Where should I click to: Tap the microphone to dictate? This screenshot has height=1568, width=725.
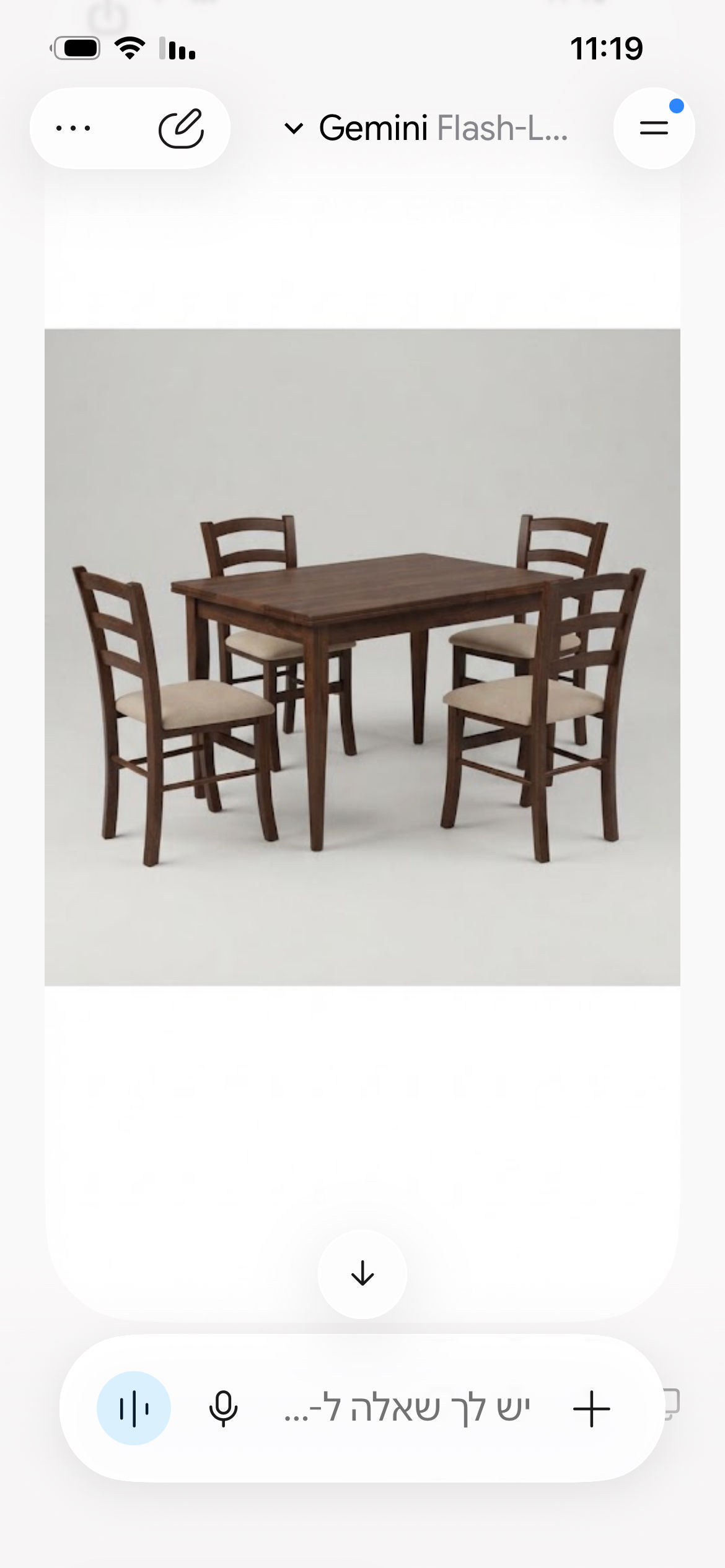223,1408
